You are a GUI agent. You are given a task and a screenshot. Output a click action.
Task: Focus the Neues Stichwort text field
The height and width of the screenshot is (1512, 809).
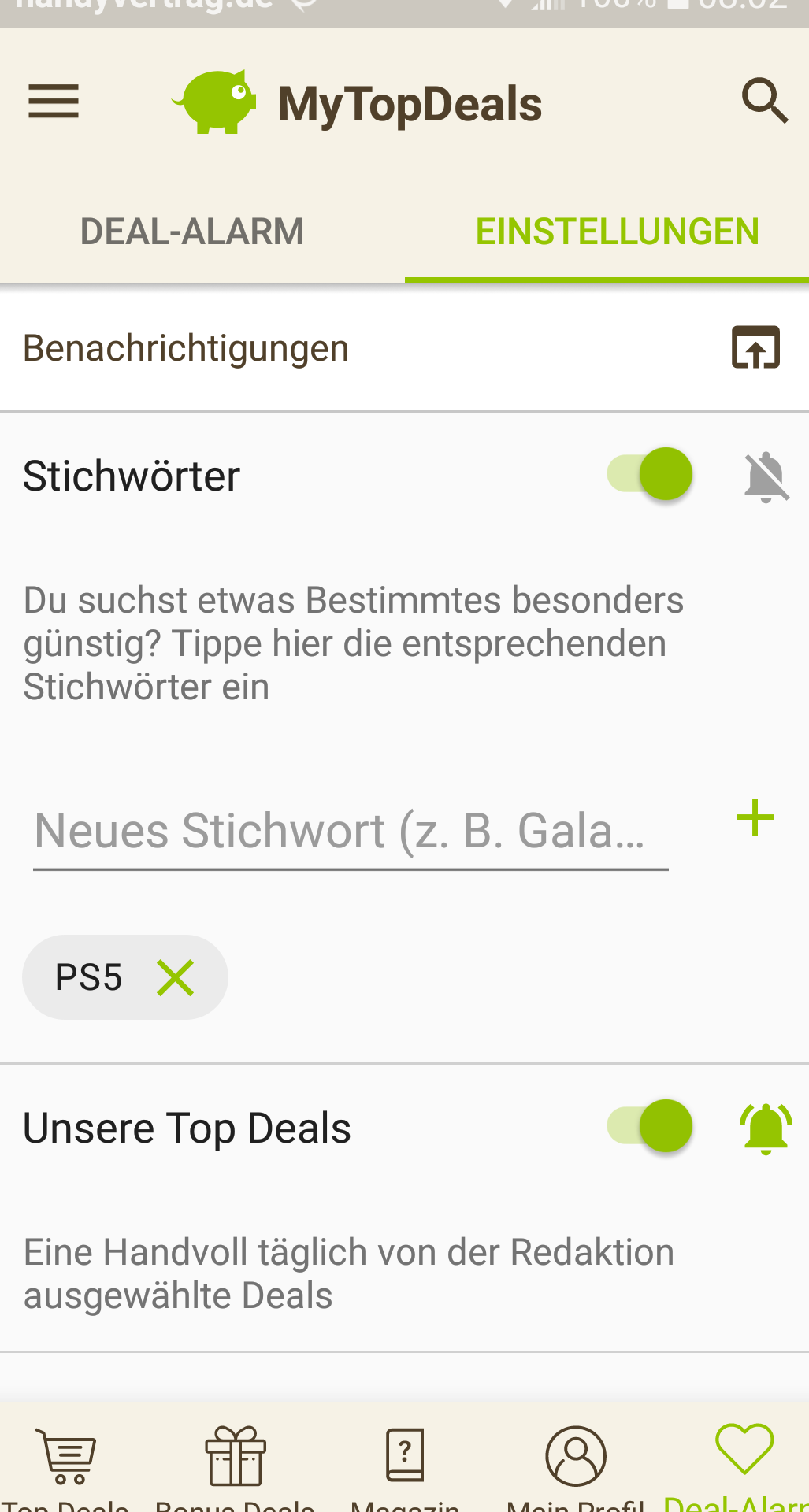click(351, 832)
